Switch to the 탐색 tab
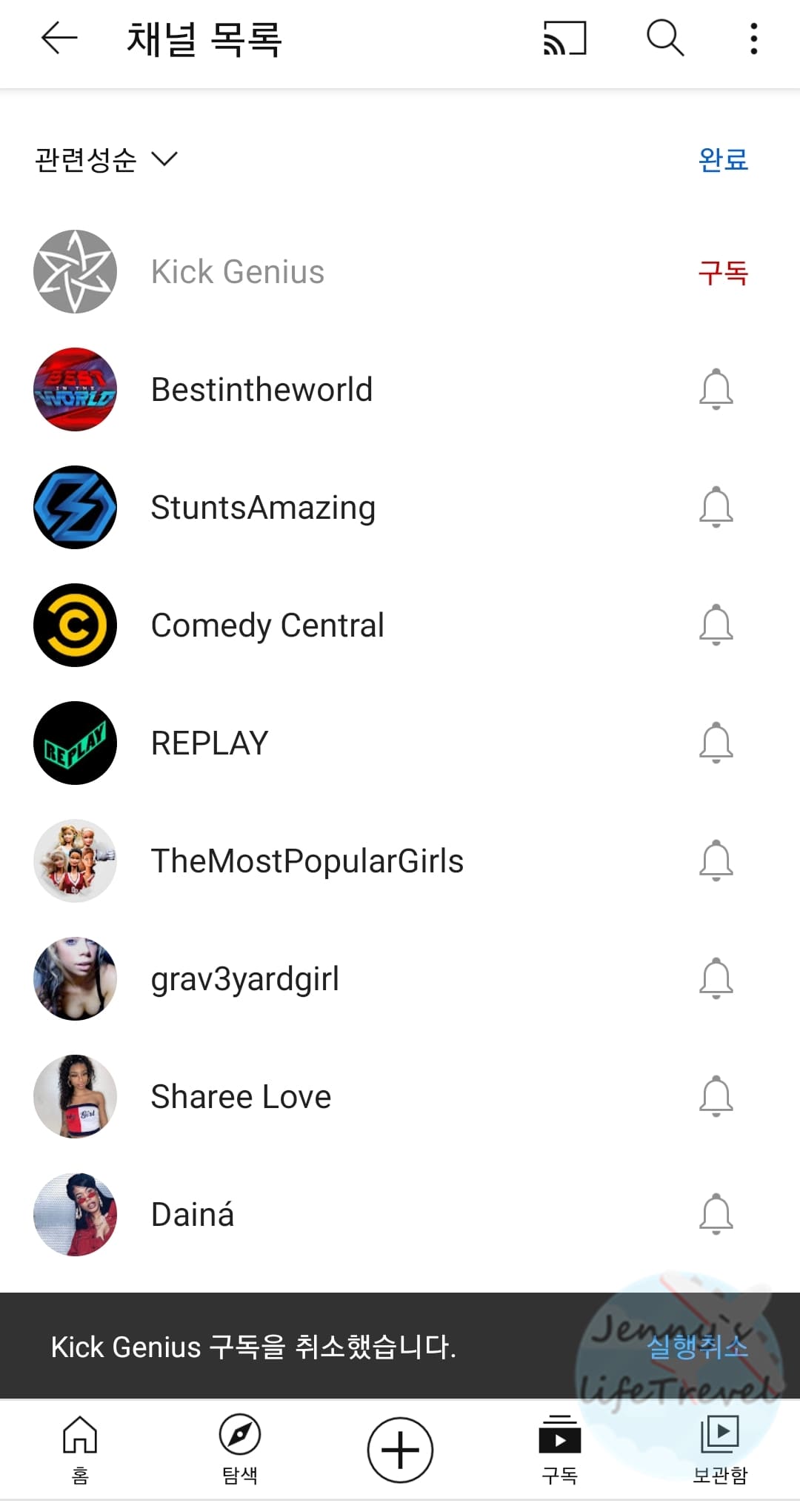Screen dimensions: 800x1512 click(240, 1449)
